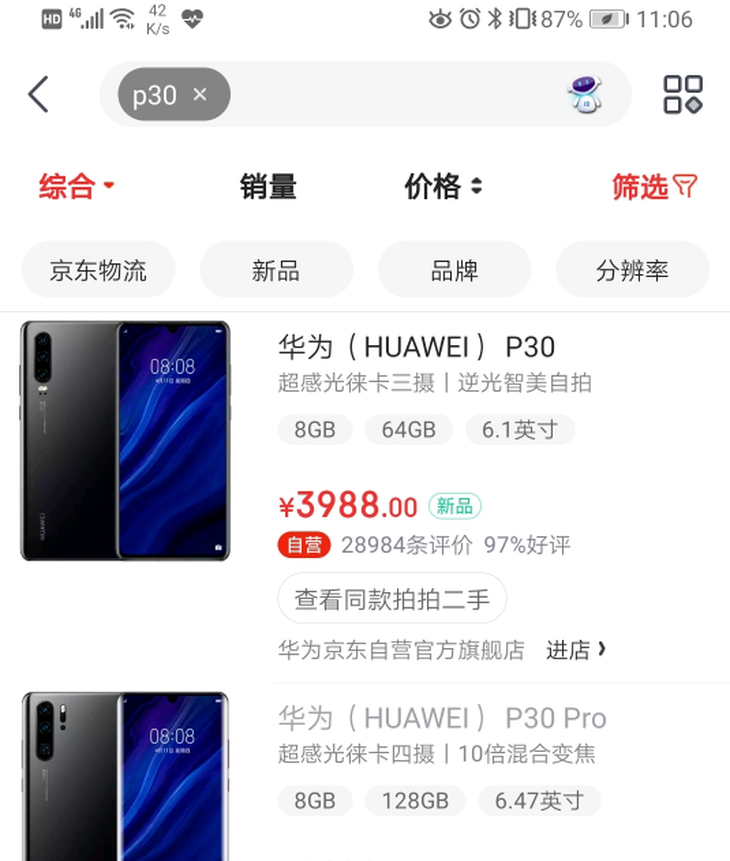The image size is (730, 861).
Task: Open the Huawei P30 product image
Action: 125,440
